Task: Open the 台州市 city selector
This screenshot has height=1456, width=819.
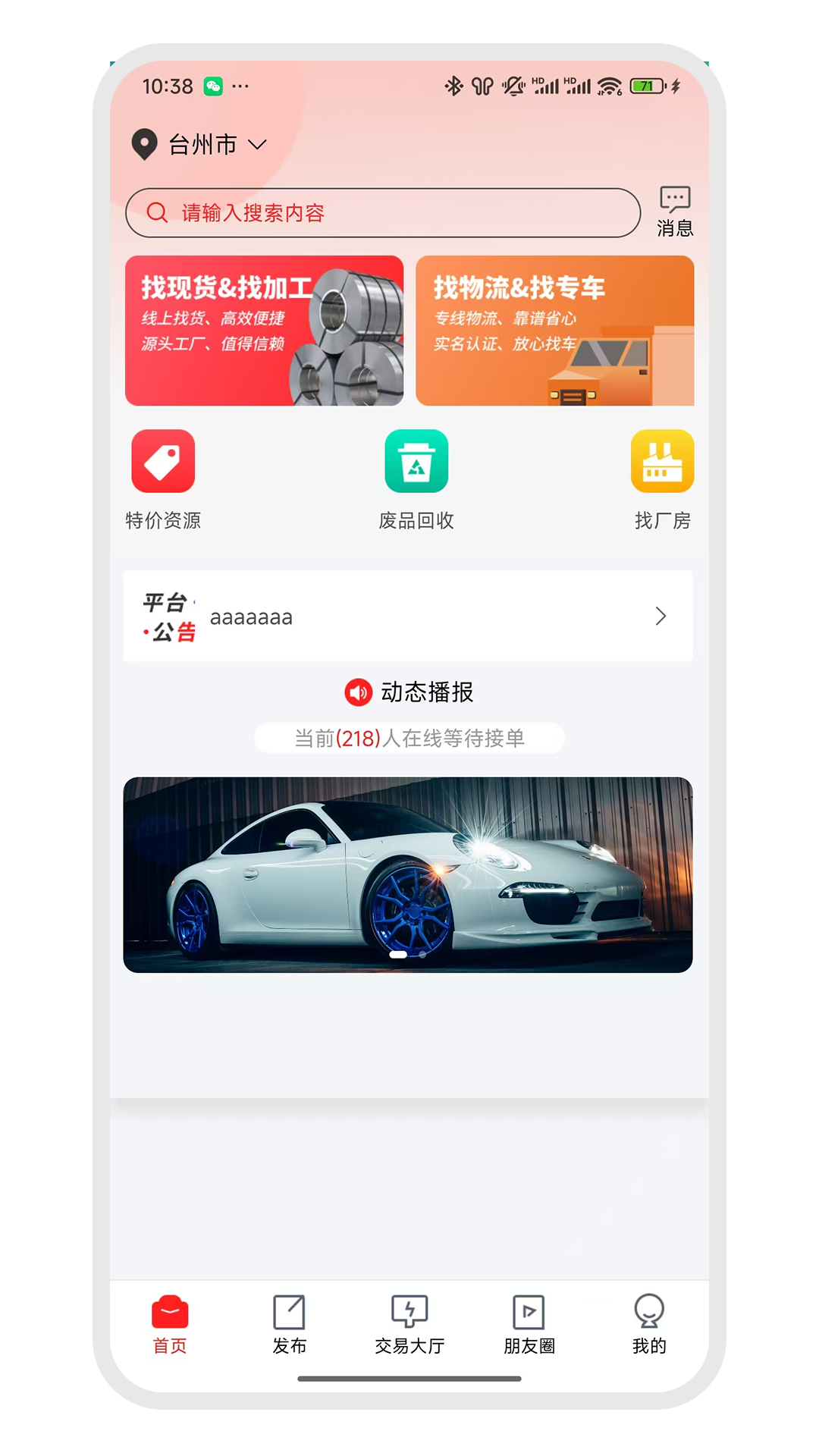Action: tap(201, 144)
